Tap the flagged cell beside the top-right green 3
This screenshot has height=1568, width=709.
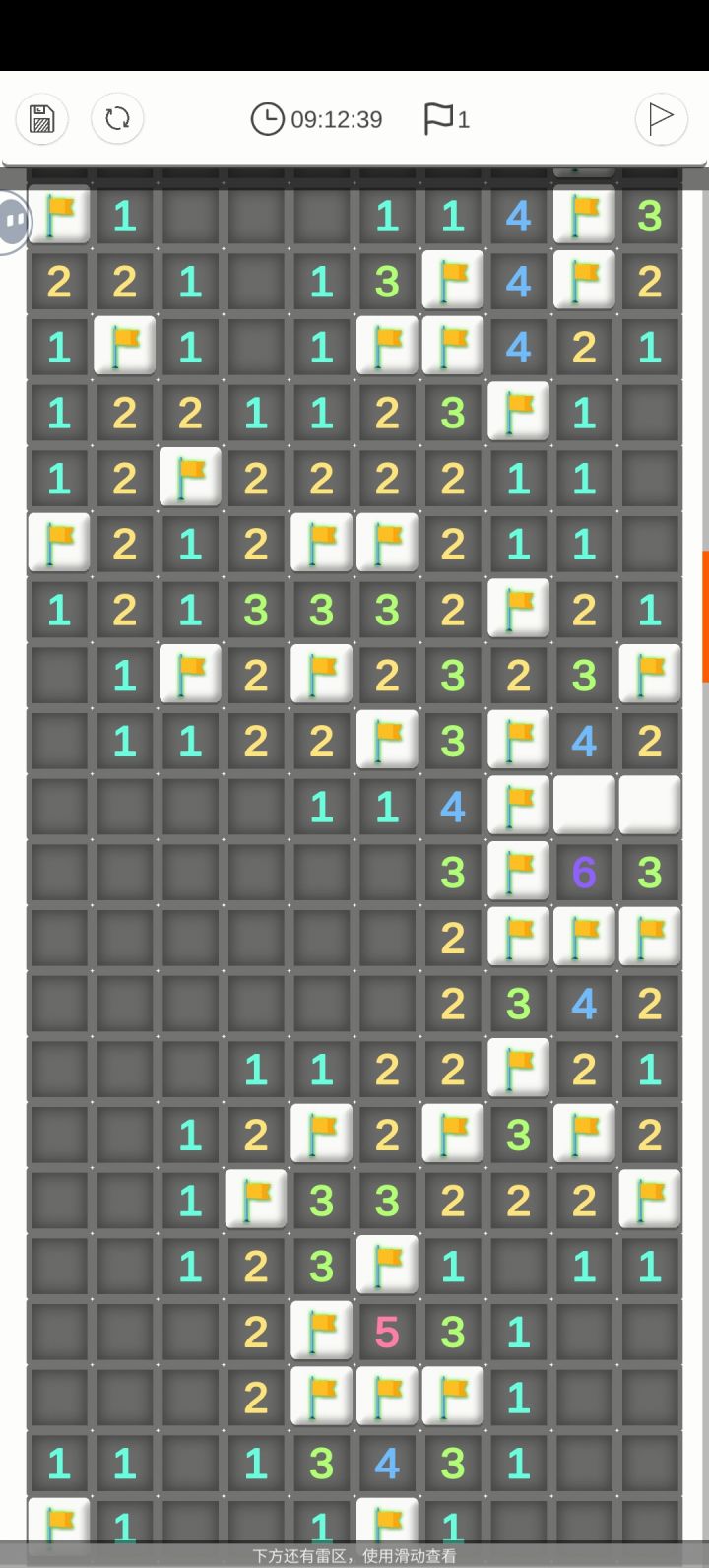point(584,216)
